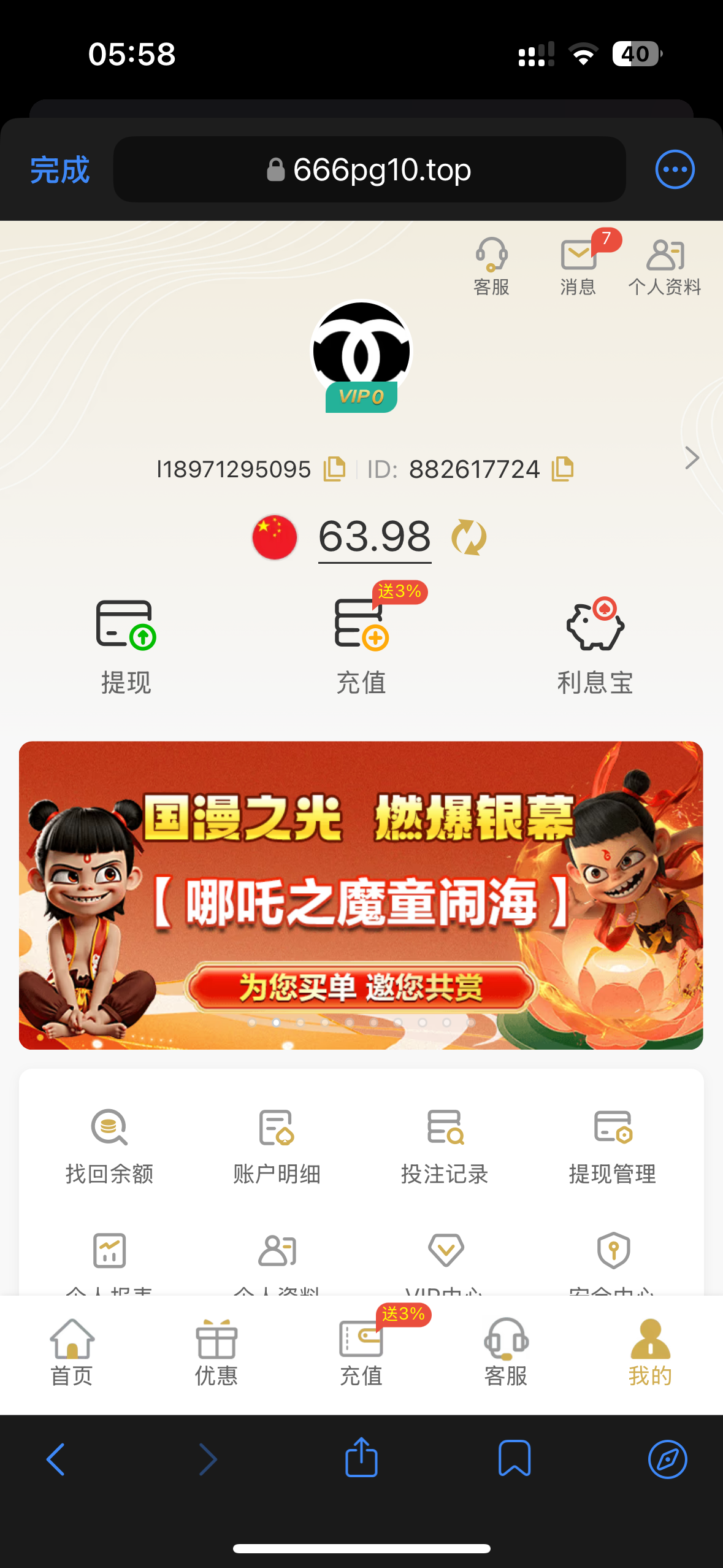Go back in the browser toolbar
The image size is (723, 1568).
[x=55, y=1459]
